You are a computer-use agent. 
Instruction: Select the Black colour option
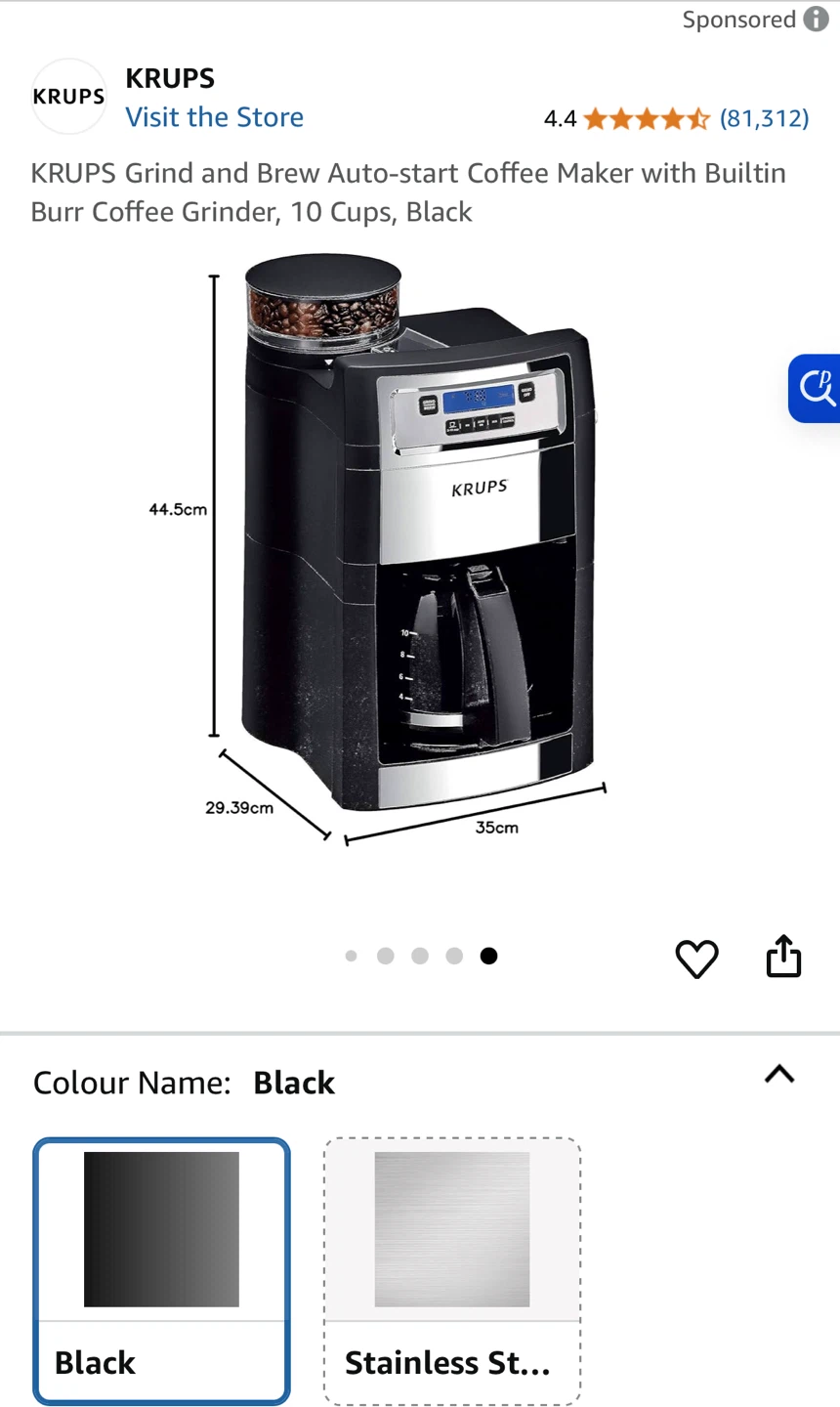(160, 1270)
